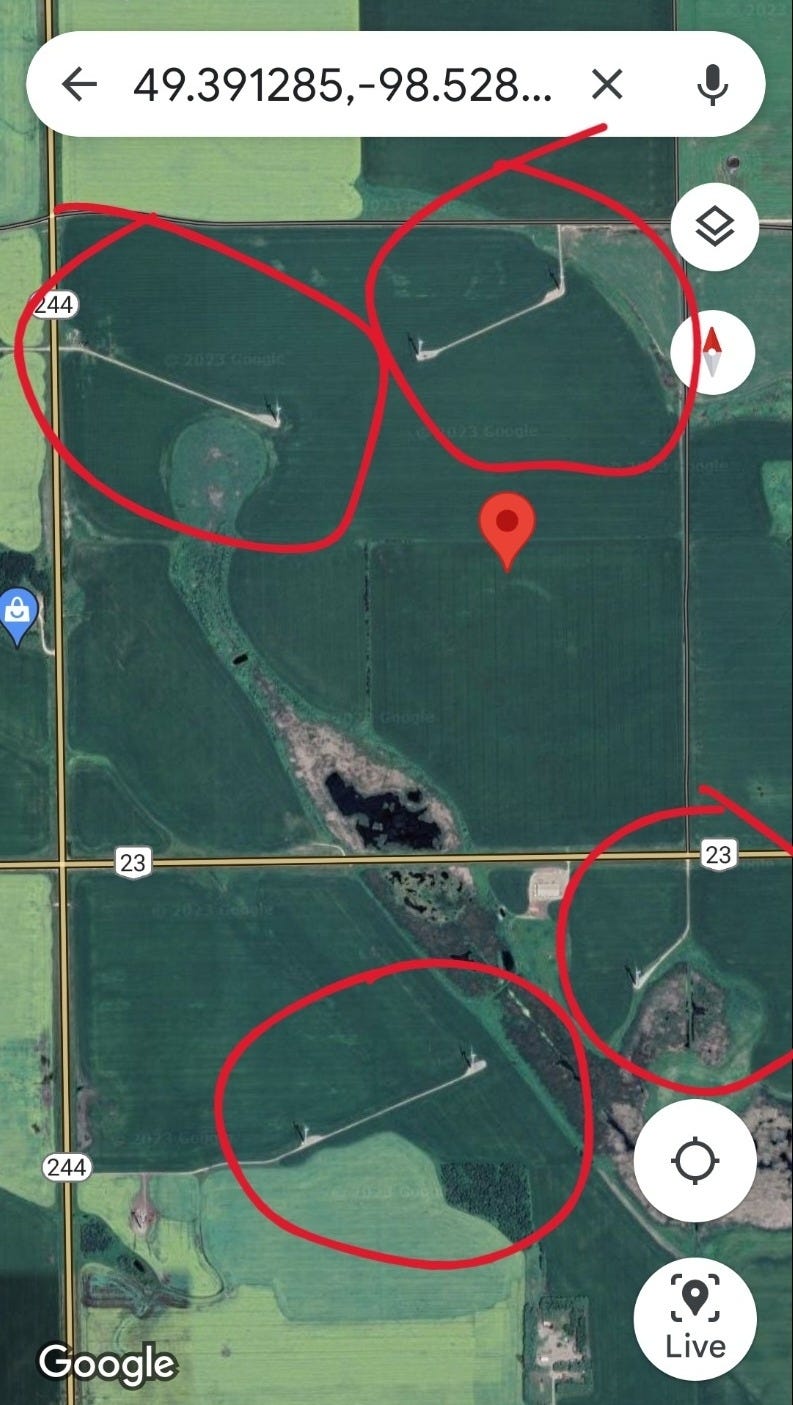Open Live View
793x1405 pixels.
point(695,1320)
